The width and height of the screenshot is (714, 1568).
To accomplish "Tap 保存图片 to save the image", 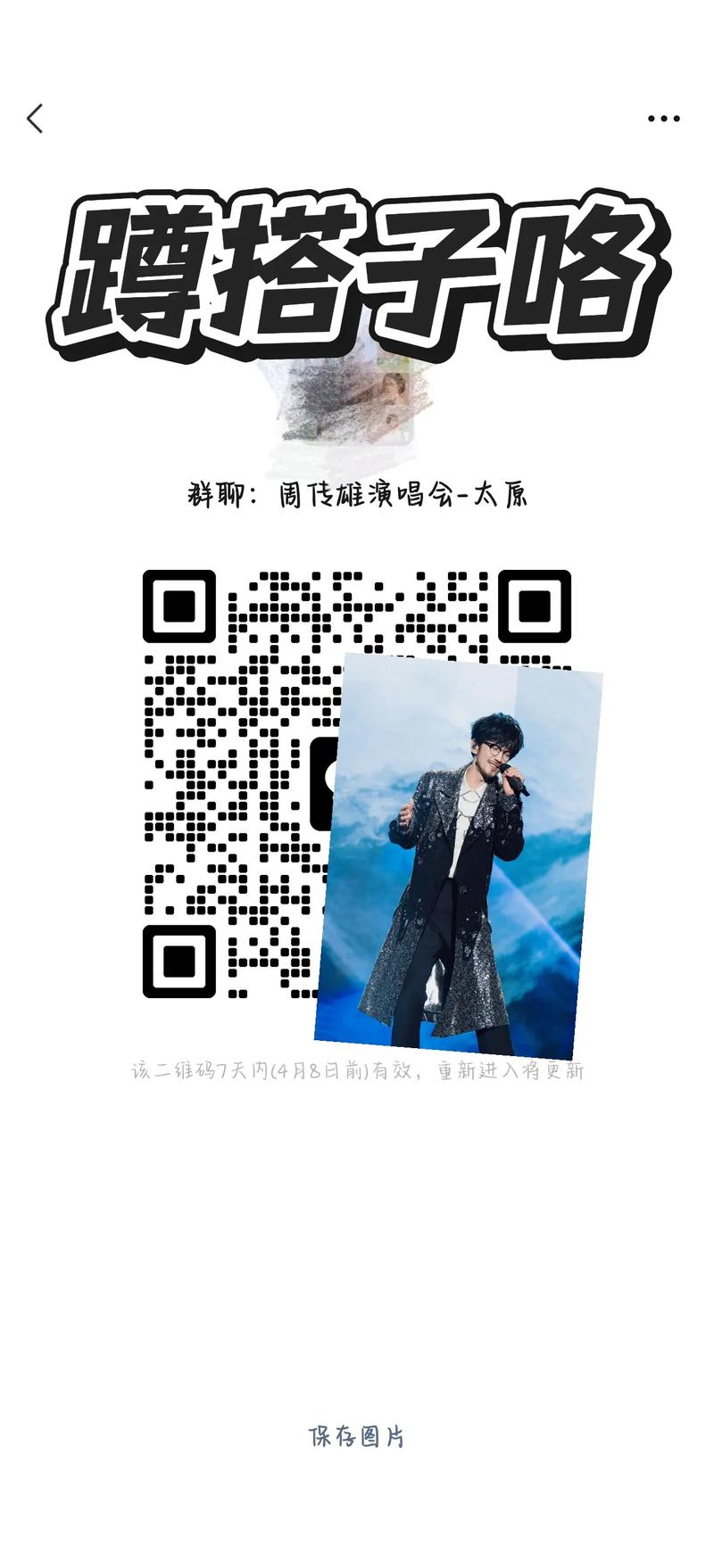I will point(356,1436).
